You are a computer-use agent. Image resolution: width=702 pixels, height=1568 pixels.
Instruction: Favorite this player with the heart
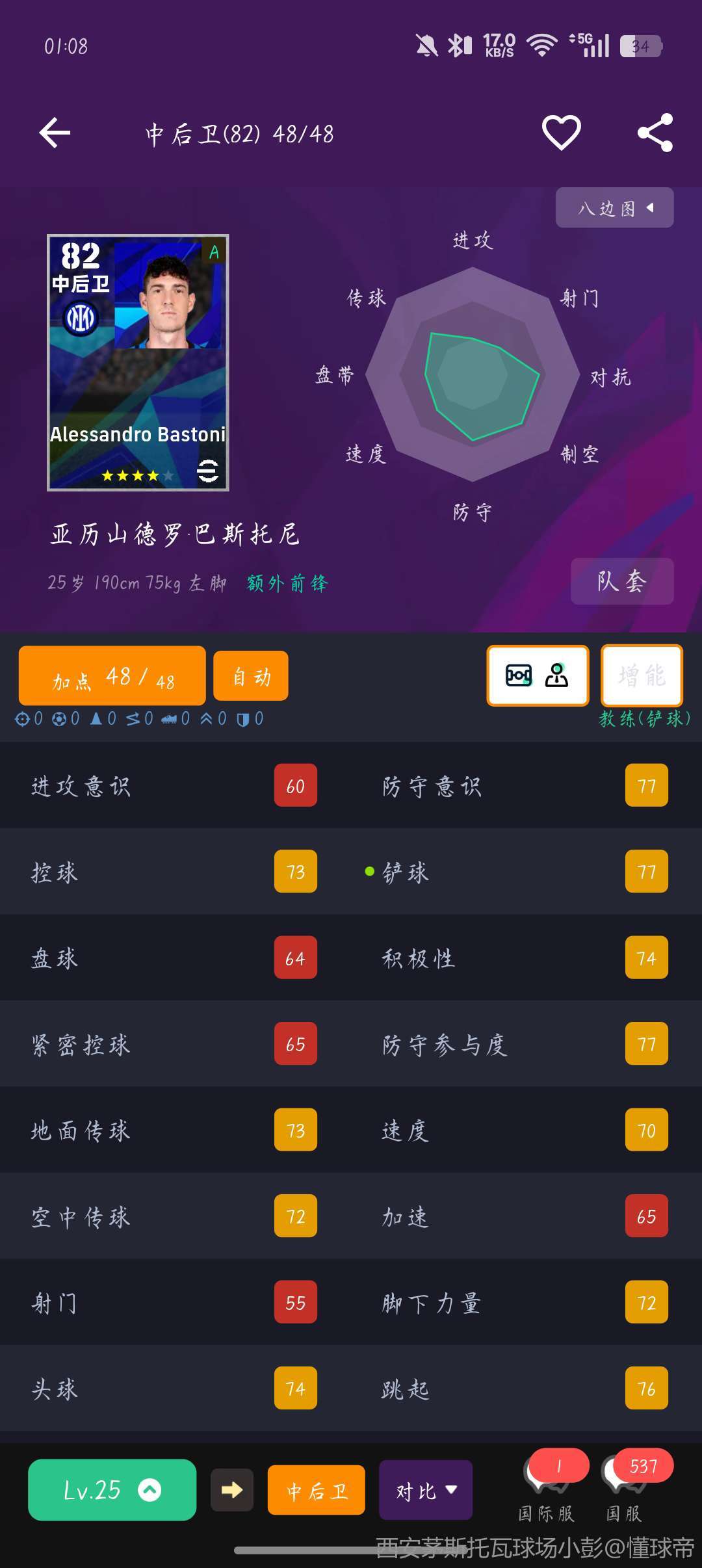[561, 133]
